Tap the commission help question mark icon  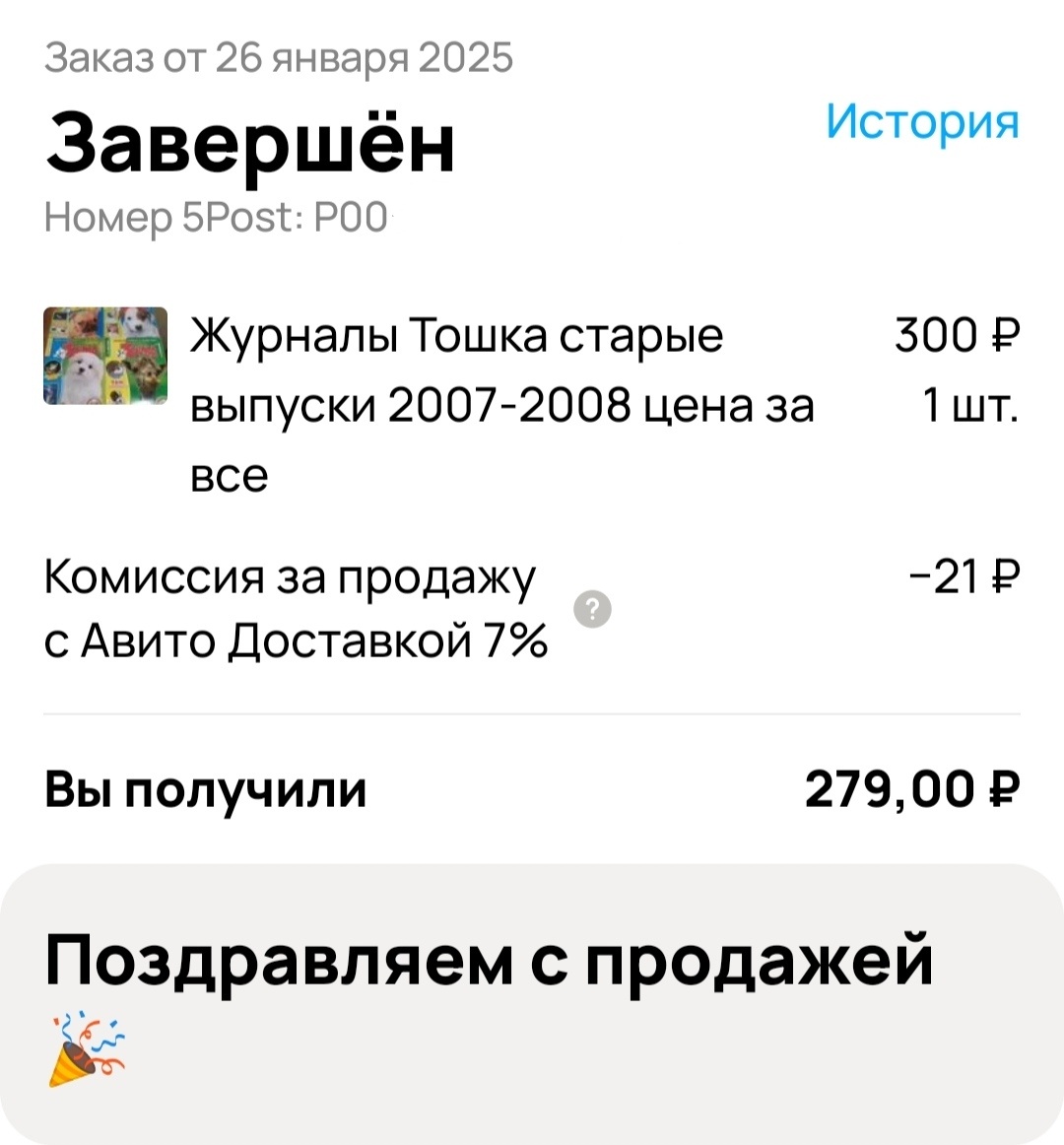pyautogui.click(x=592, y=609)
